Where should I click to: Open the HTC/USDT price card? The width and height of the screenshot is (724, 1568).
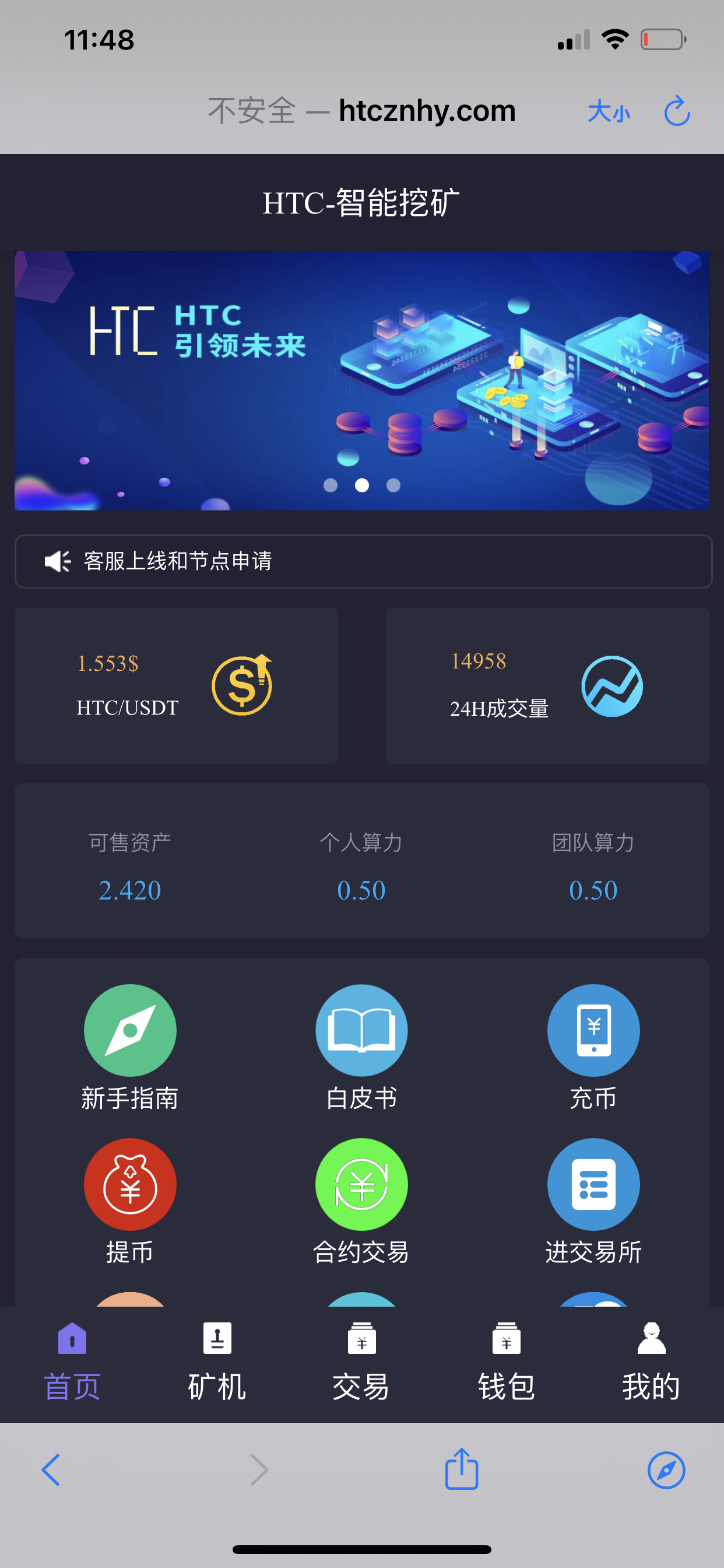tap(176, 685)
